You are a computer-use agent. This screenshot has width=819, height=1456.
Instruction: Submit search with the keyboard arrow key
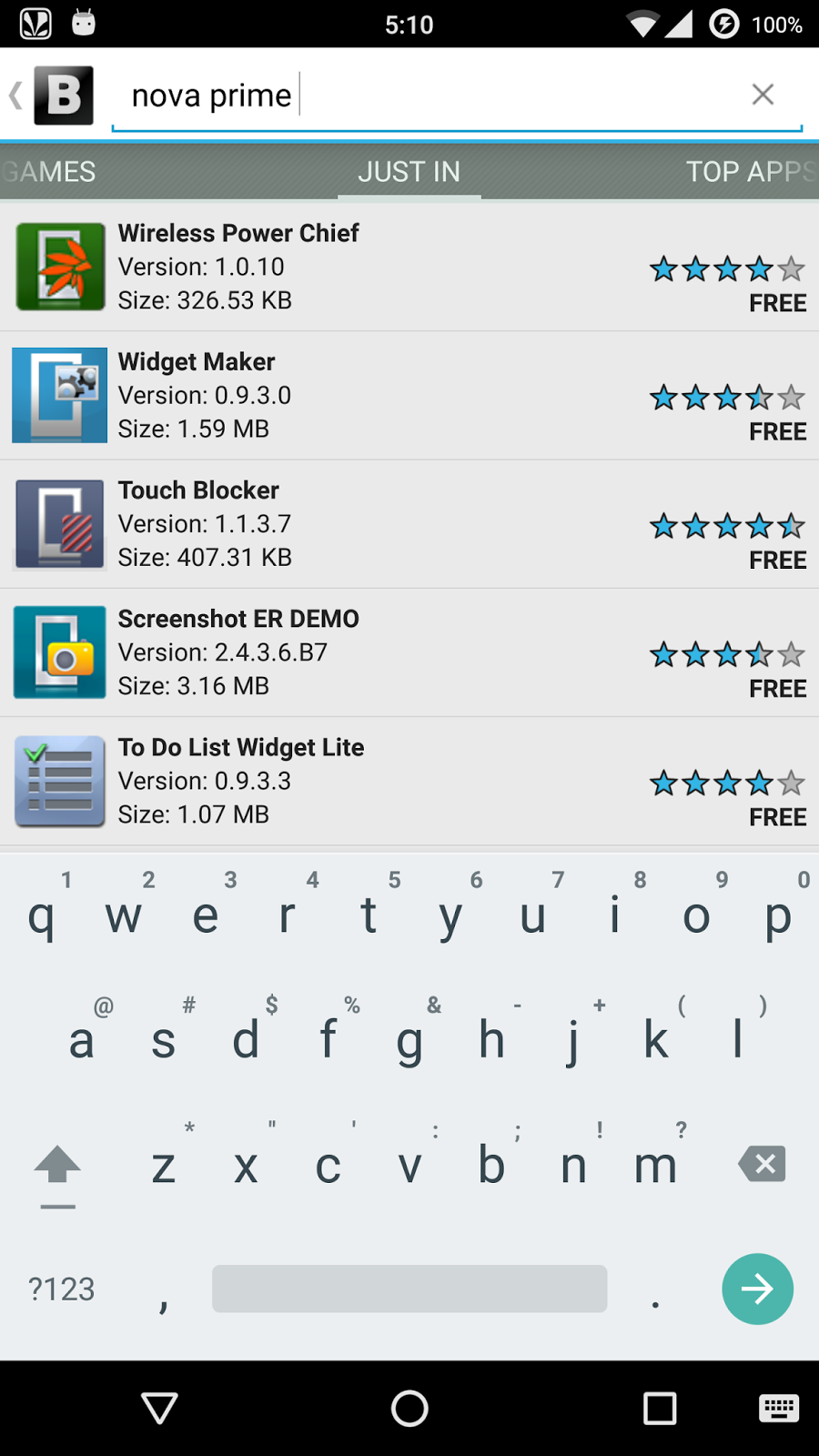pyautogui.click(x=757, y=1289)
